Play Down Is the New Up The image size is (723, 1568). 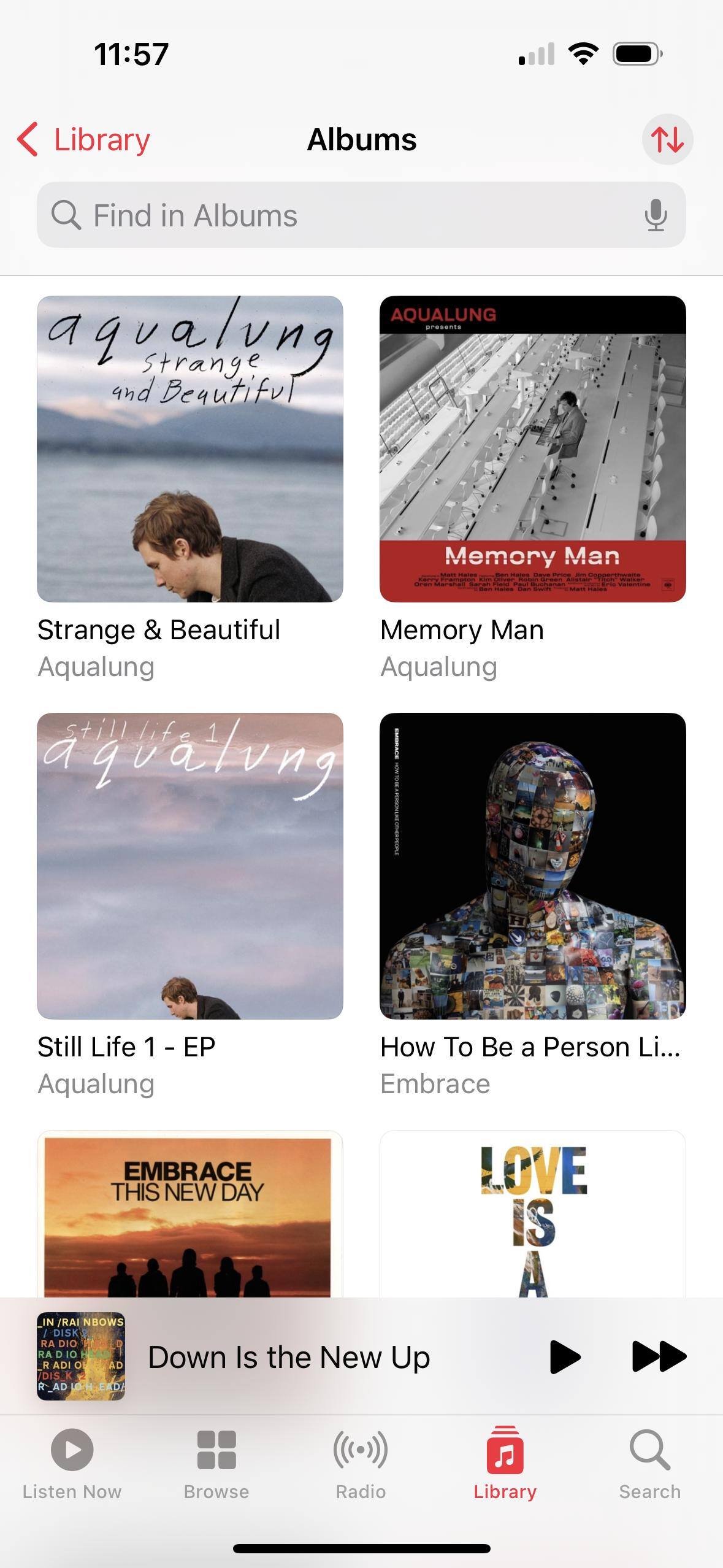click(565, 1356)
